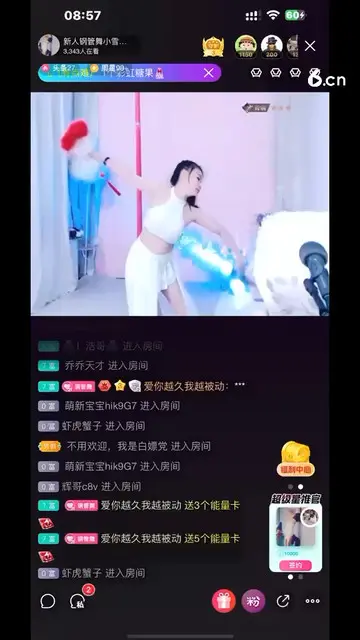The width and height of the screenshot is (360, 640).
Task: Open private messages with 2 unread
Action: tap(78, 601)
